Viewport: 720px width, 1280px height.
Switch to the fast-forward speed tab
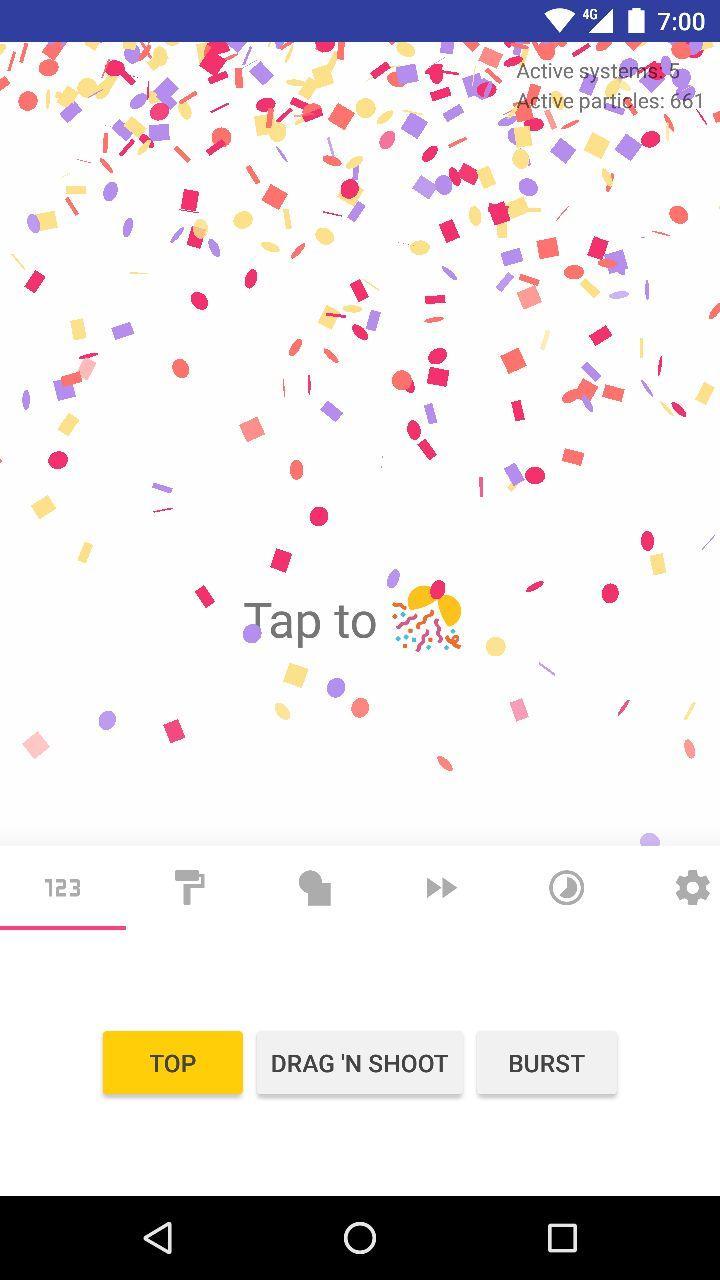coord(441,888)
